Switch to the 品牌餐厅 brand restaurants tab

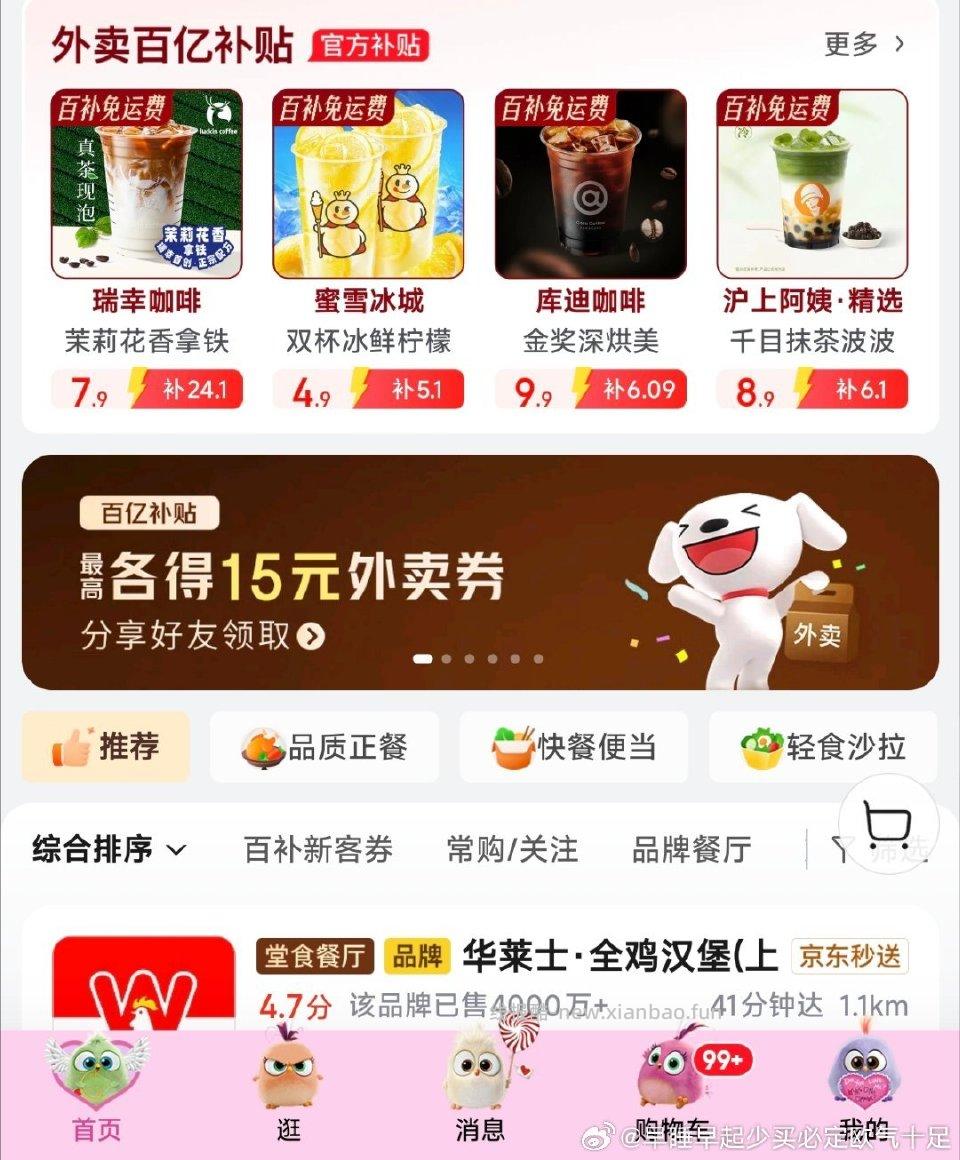692,848
